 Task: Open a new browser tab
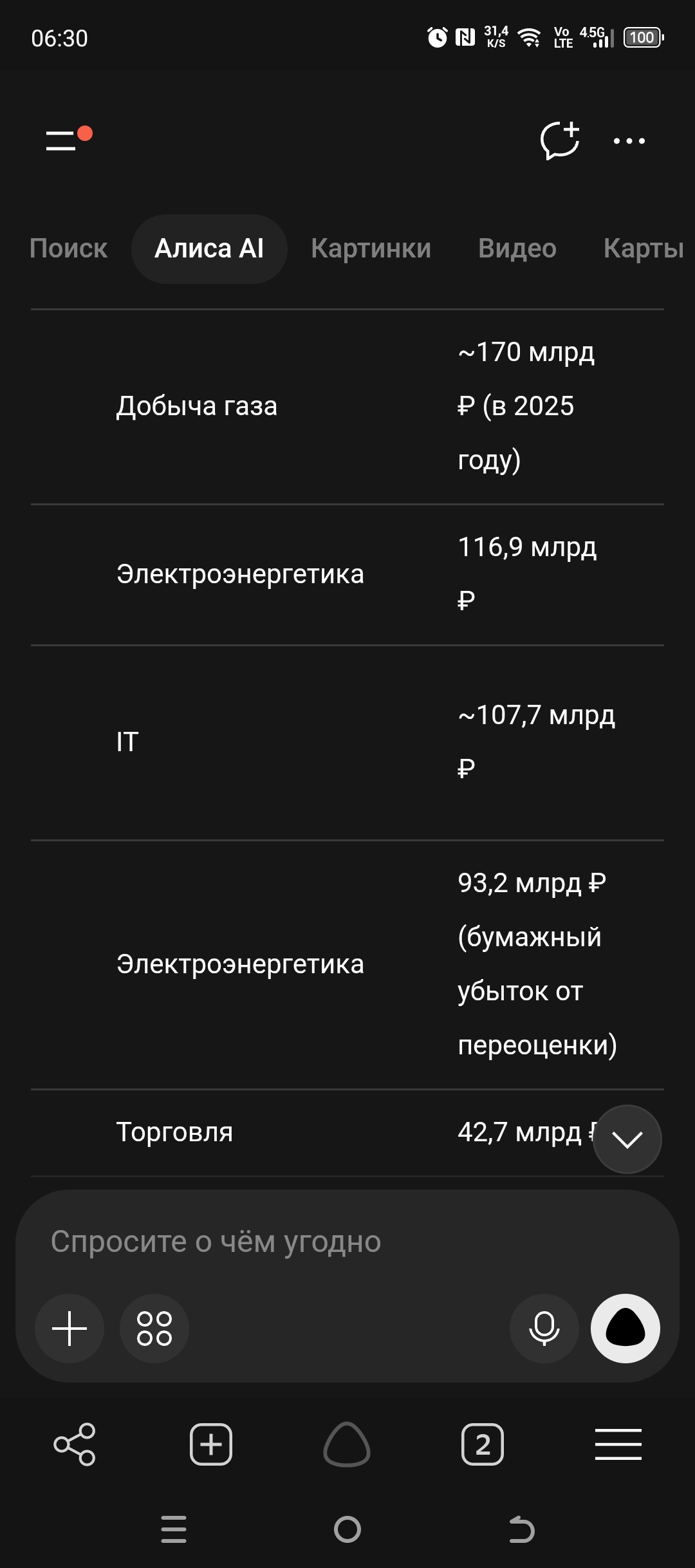tap(211, 1444)
